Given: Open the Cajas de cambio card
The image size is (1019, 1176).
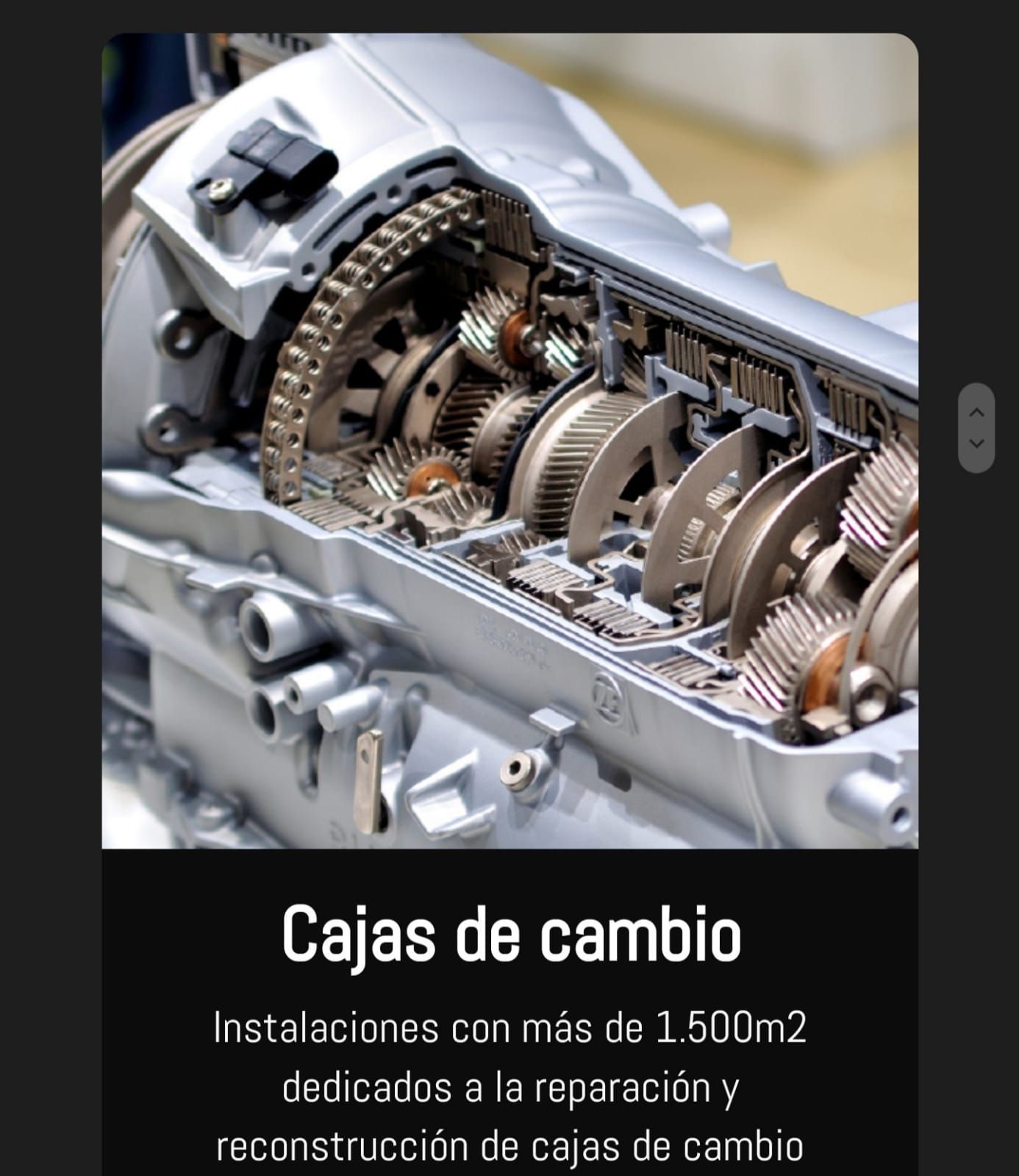Looking at the screenshot, I should coord(510,935).
